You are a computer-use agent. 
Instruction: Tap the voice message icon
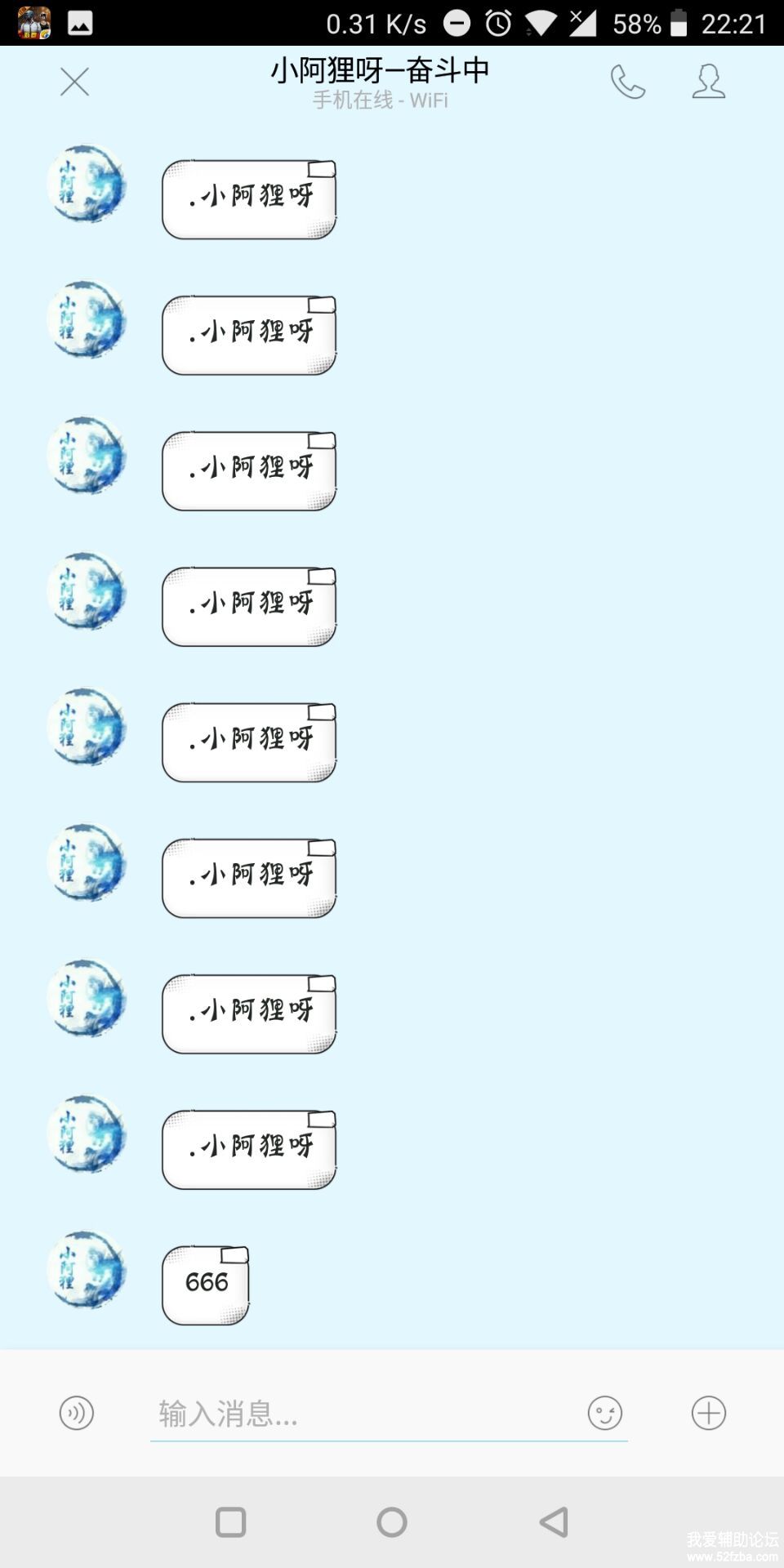pos(77,1413)
